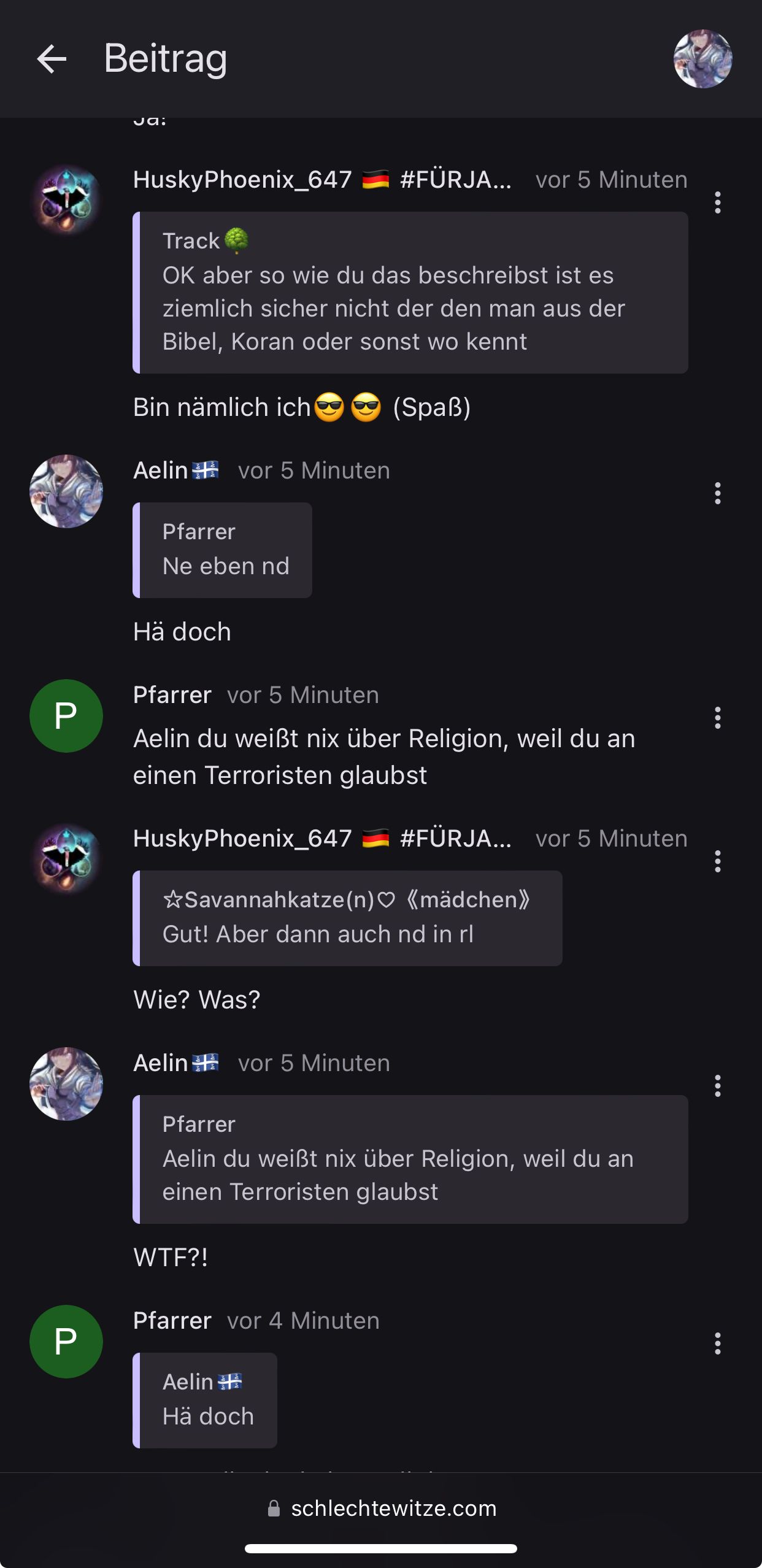
Task: Jump to quoted Savannahkatze comment
Action: point(347,918)
